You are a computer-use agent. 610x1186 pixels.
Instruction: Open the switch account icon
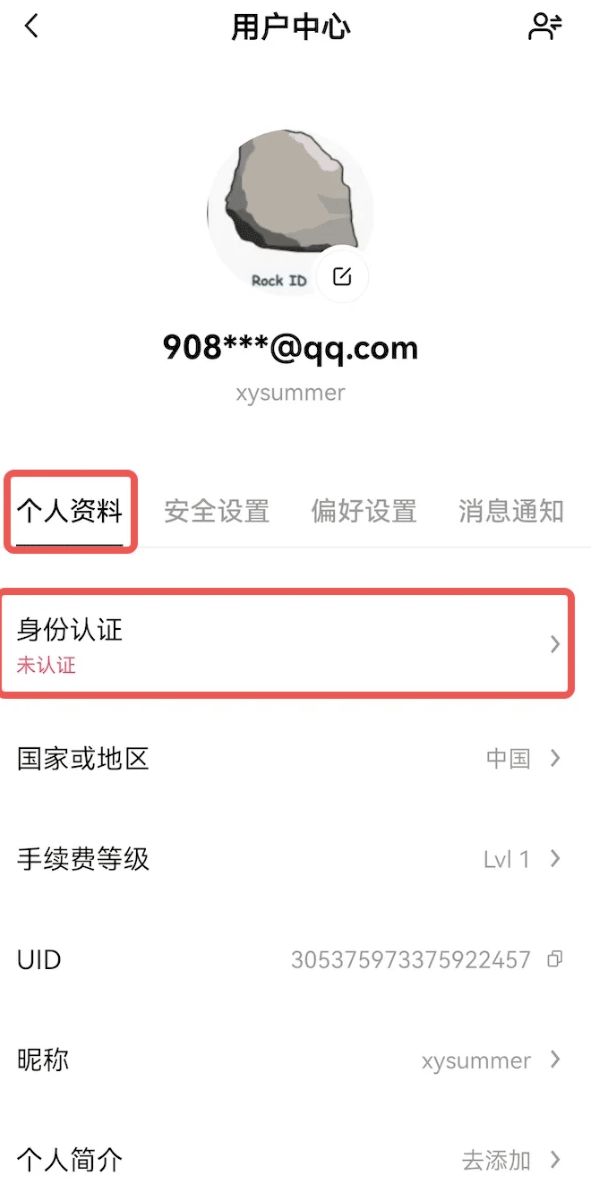tap(545, 27)
